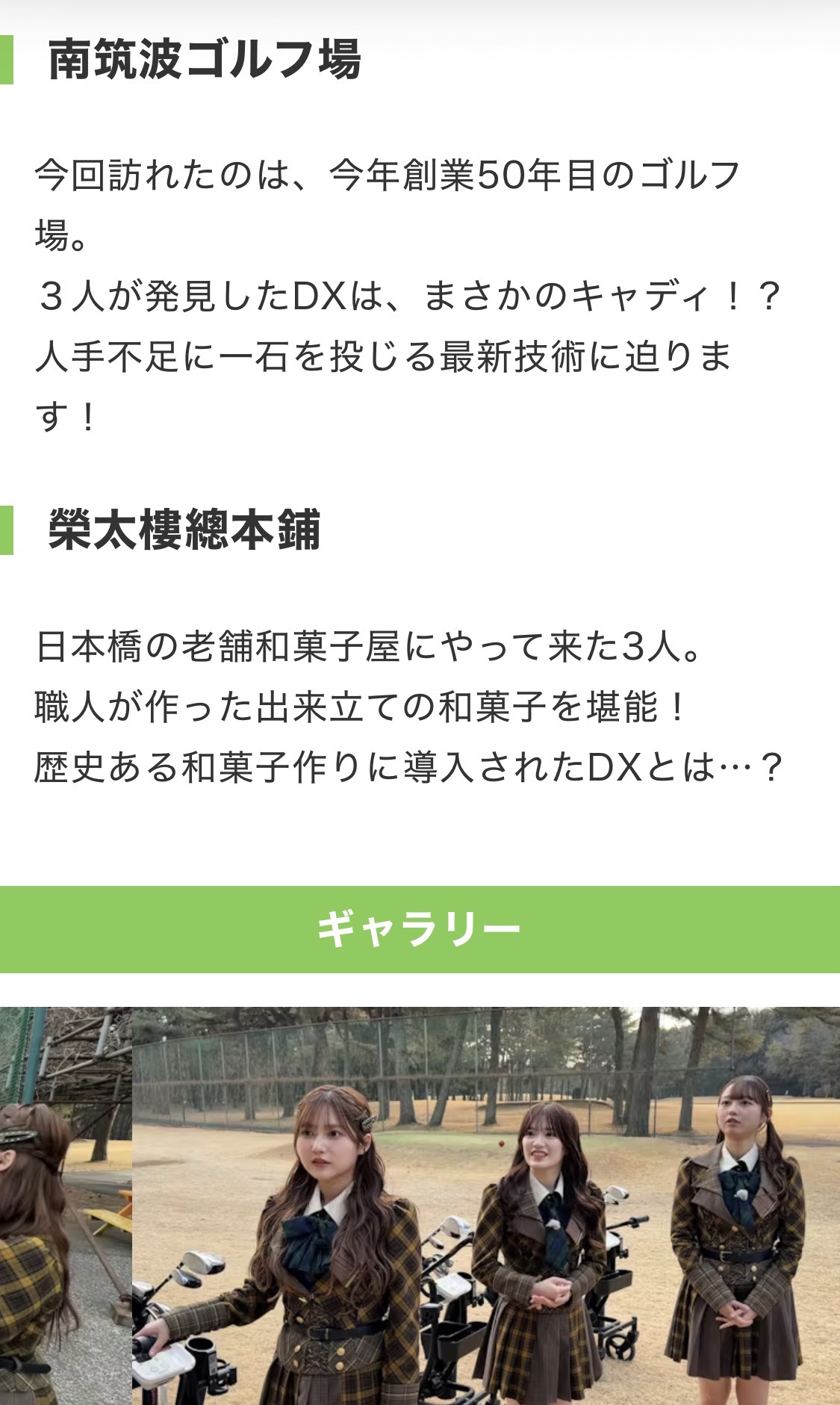The width and height of the screenshot is (840, 1405).
Task: Show the previous gallery photo at left edge
Action: pyautogui.click(x=64, y=1206)
